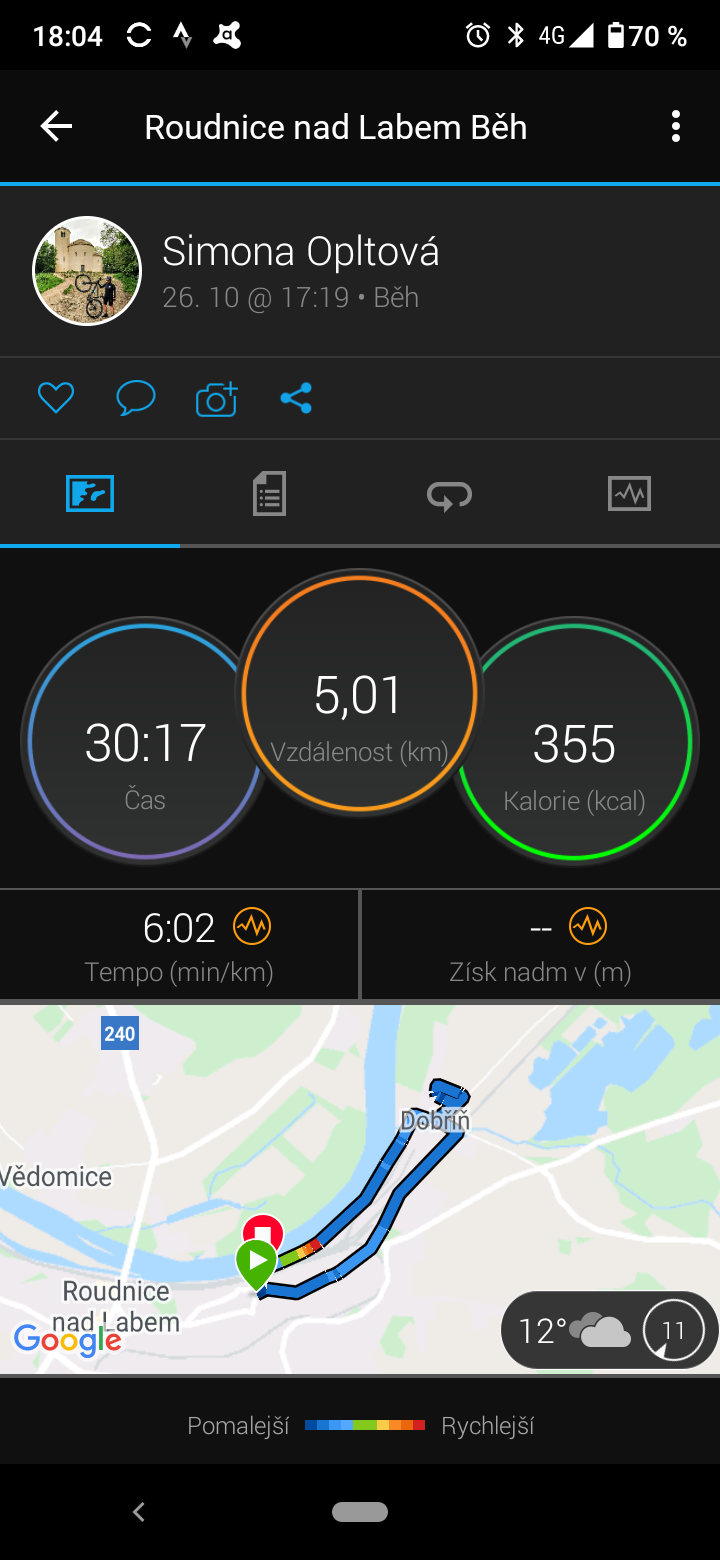Select the overview tab with map icon
This screenshot has height=1560, width=720.
[x=90, y=494]
